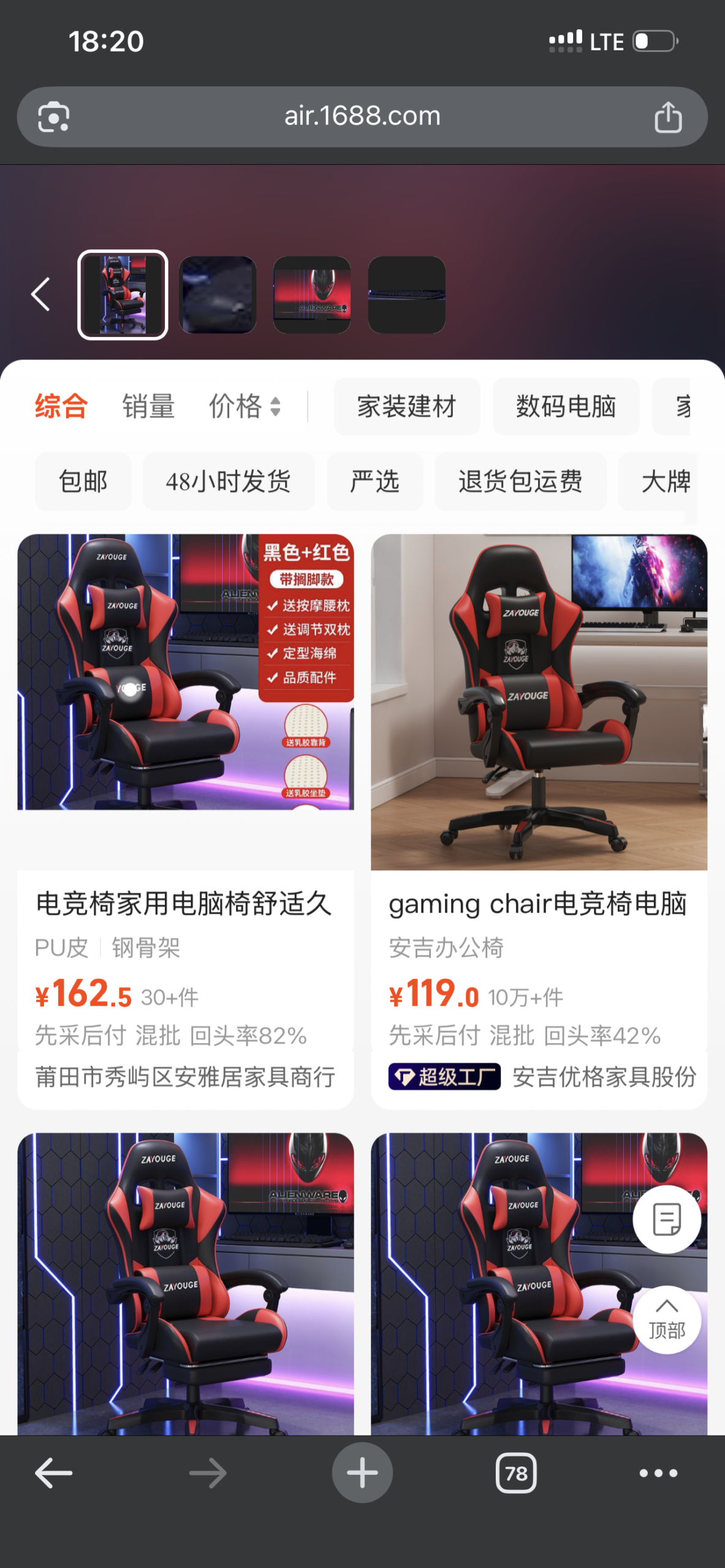Expand the partially visible 大牌 filter chip
The image size is (725, 1568).
[668, 481]
